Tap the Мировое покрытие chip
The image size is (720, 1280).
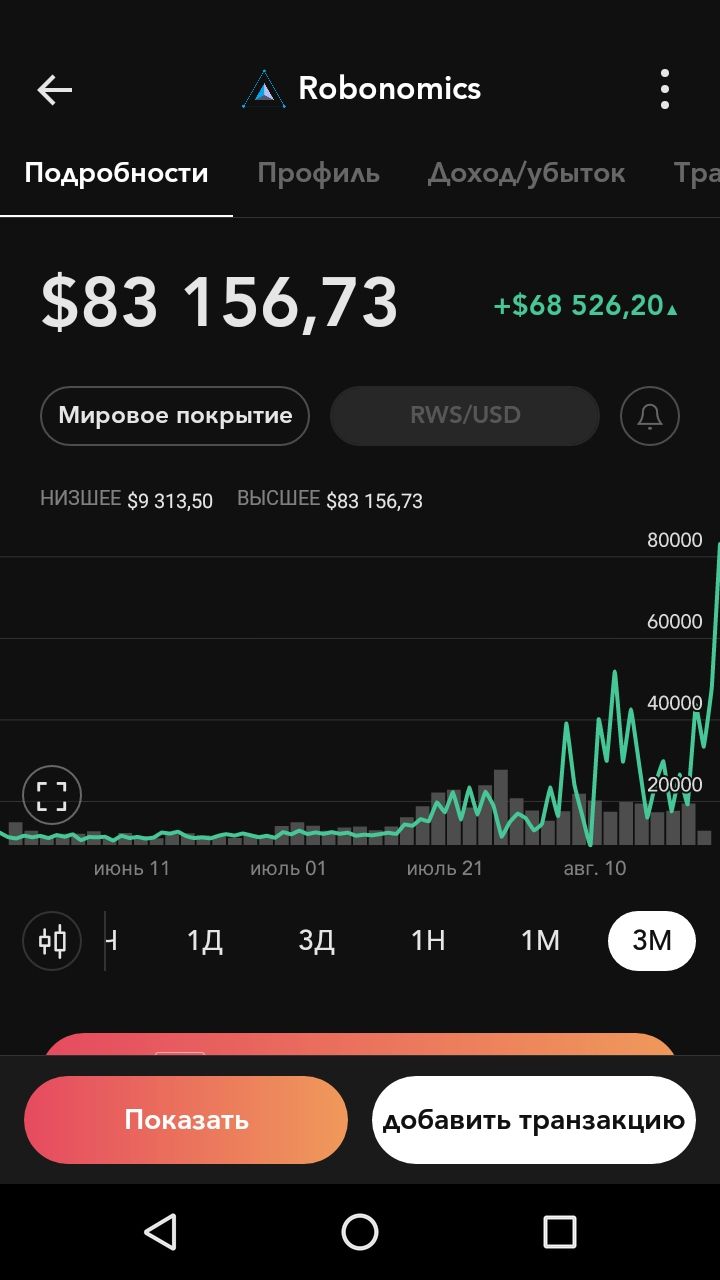pyautogui.click(x=175, y=416)
